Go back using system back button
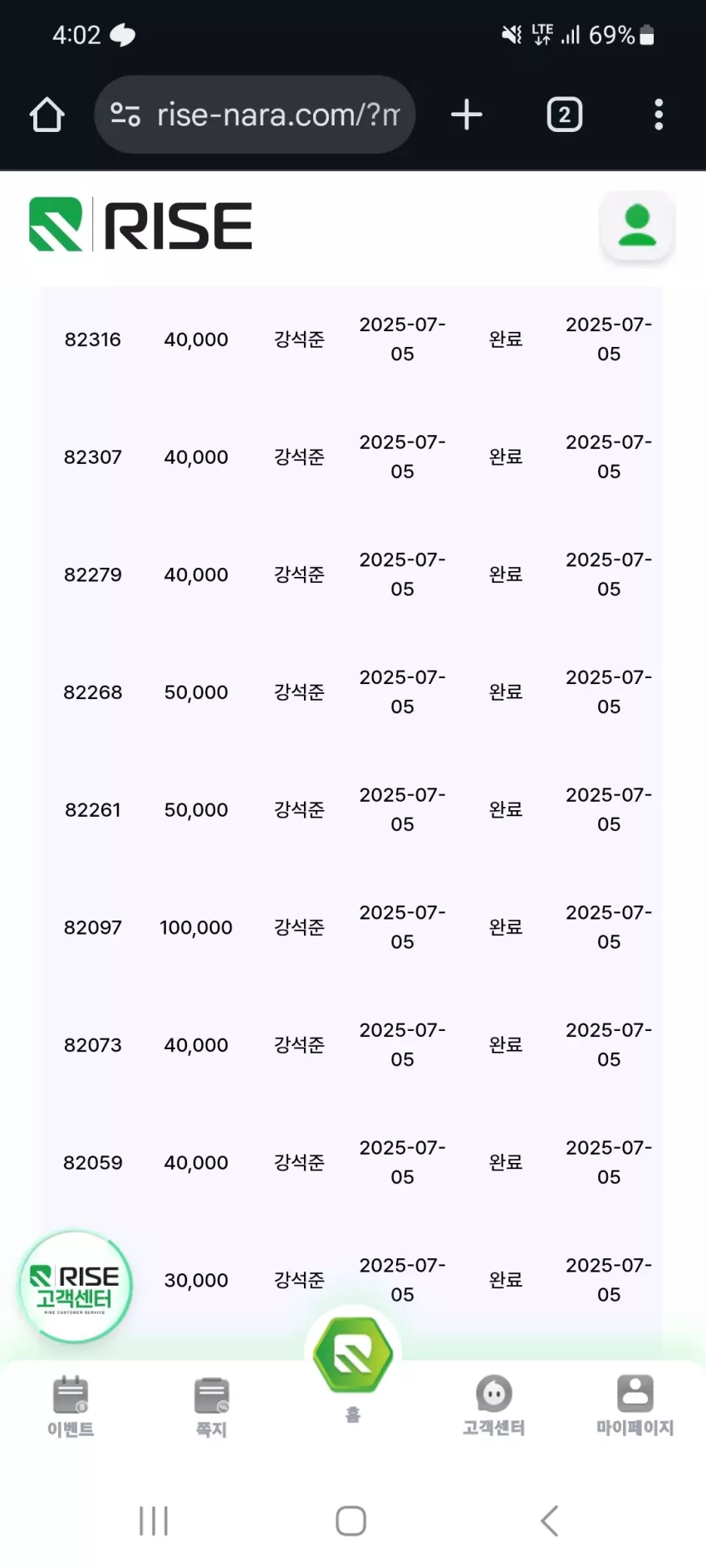The image size is (706, 1568). [549, 1521]
